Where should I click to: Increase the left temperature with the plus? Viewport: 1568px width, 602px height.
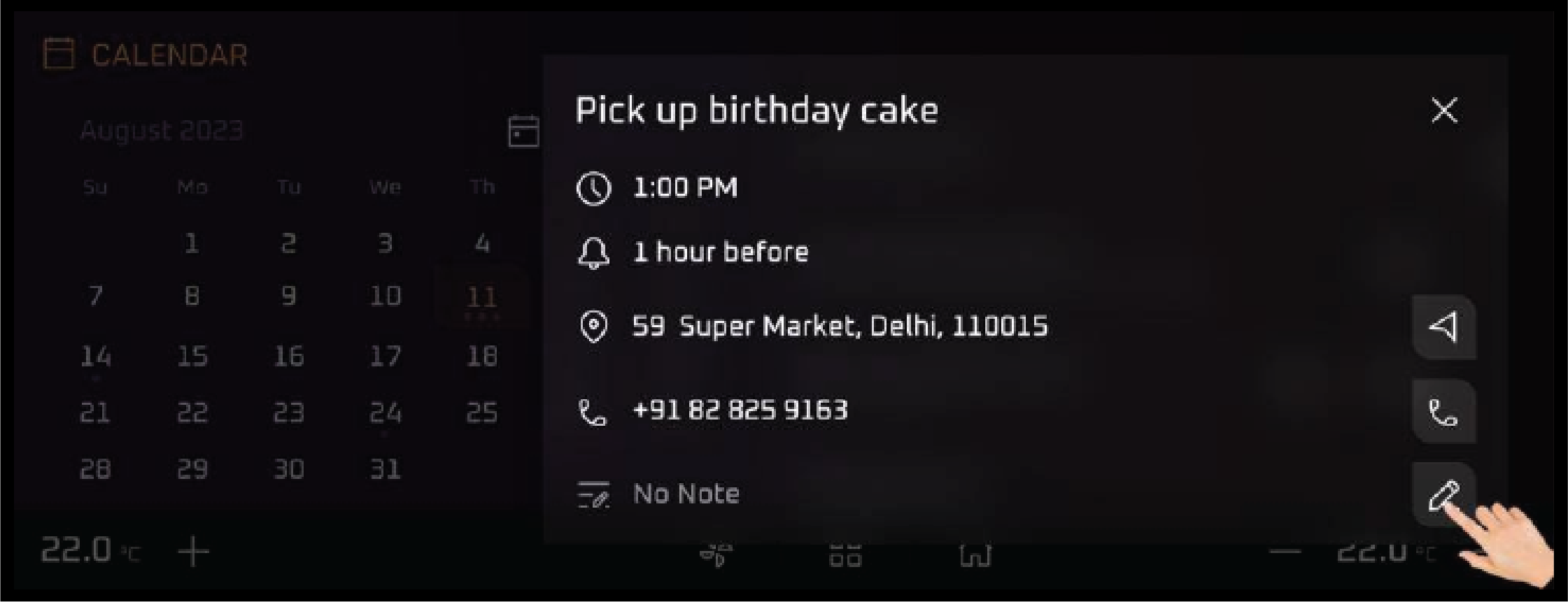click(193, 552)
